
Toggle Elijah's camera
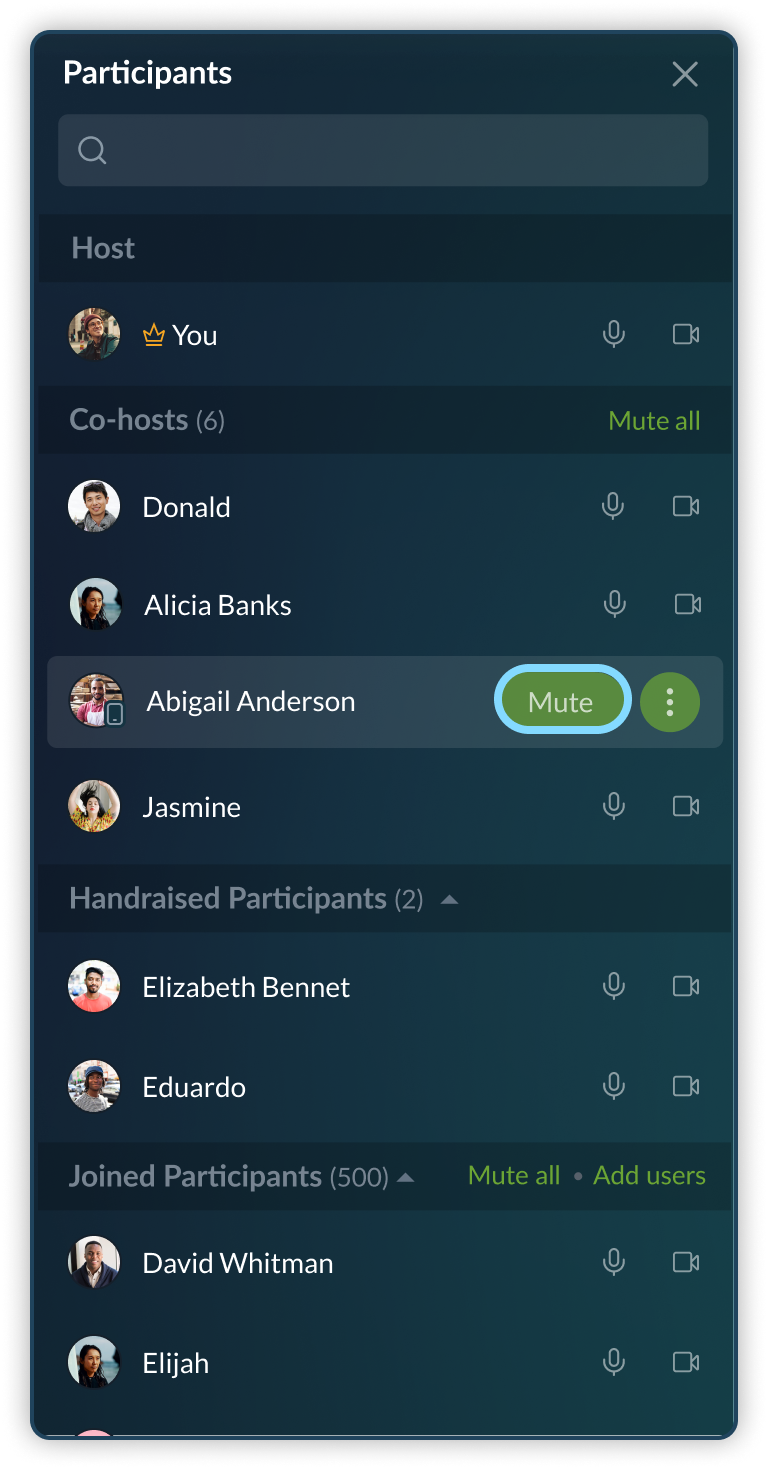pyautogui.click(x=686, y=1362)
